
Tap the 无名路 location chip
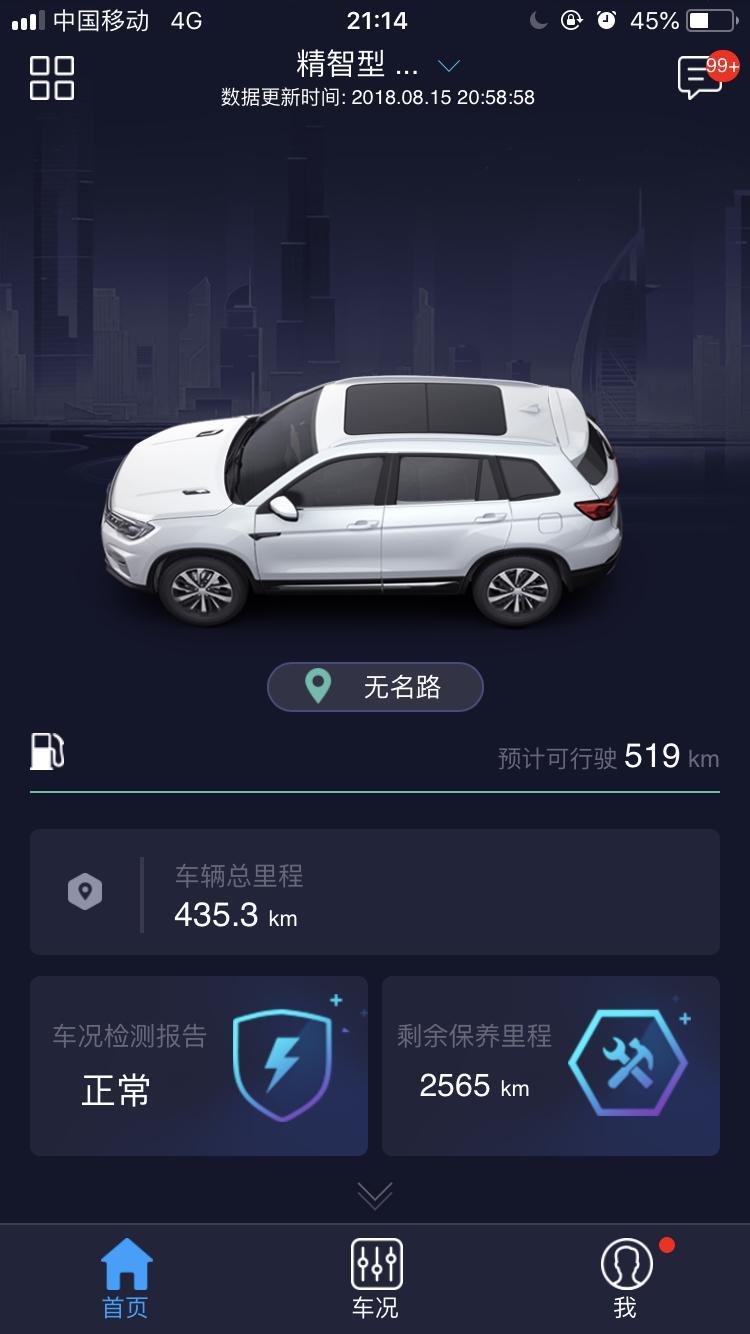tap(375, 687)
